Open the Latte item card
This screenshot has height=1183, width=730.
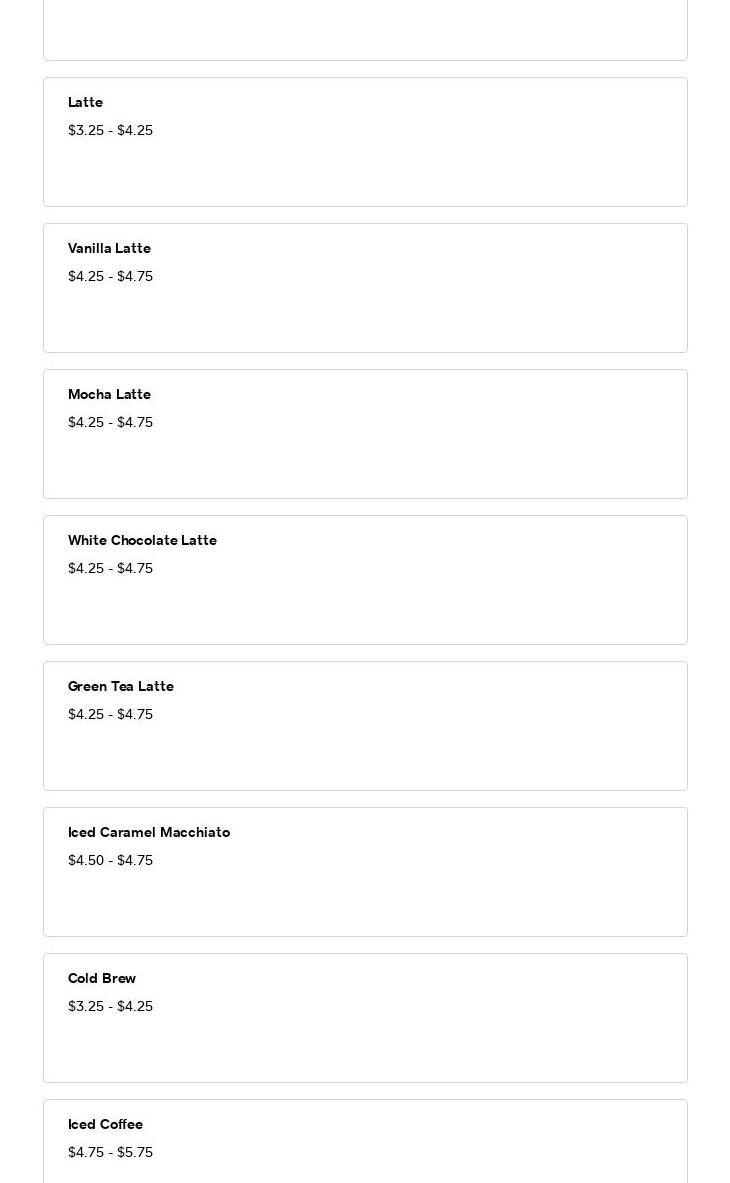365,142
